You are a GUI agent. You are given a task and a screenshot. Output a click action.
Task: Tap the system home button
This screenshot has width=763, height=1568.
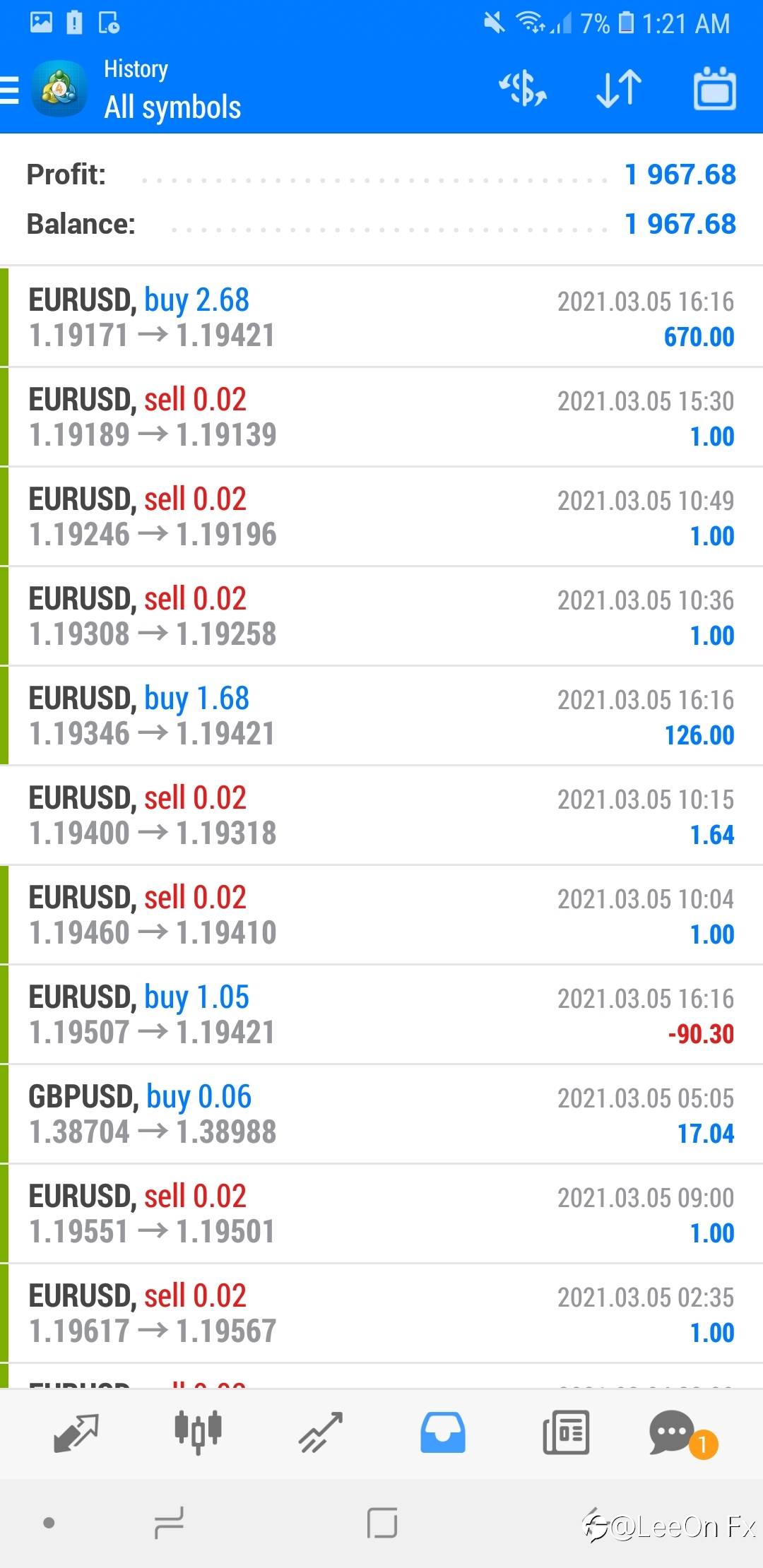382,1523
